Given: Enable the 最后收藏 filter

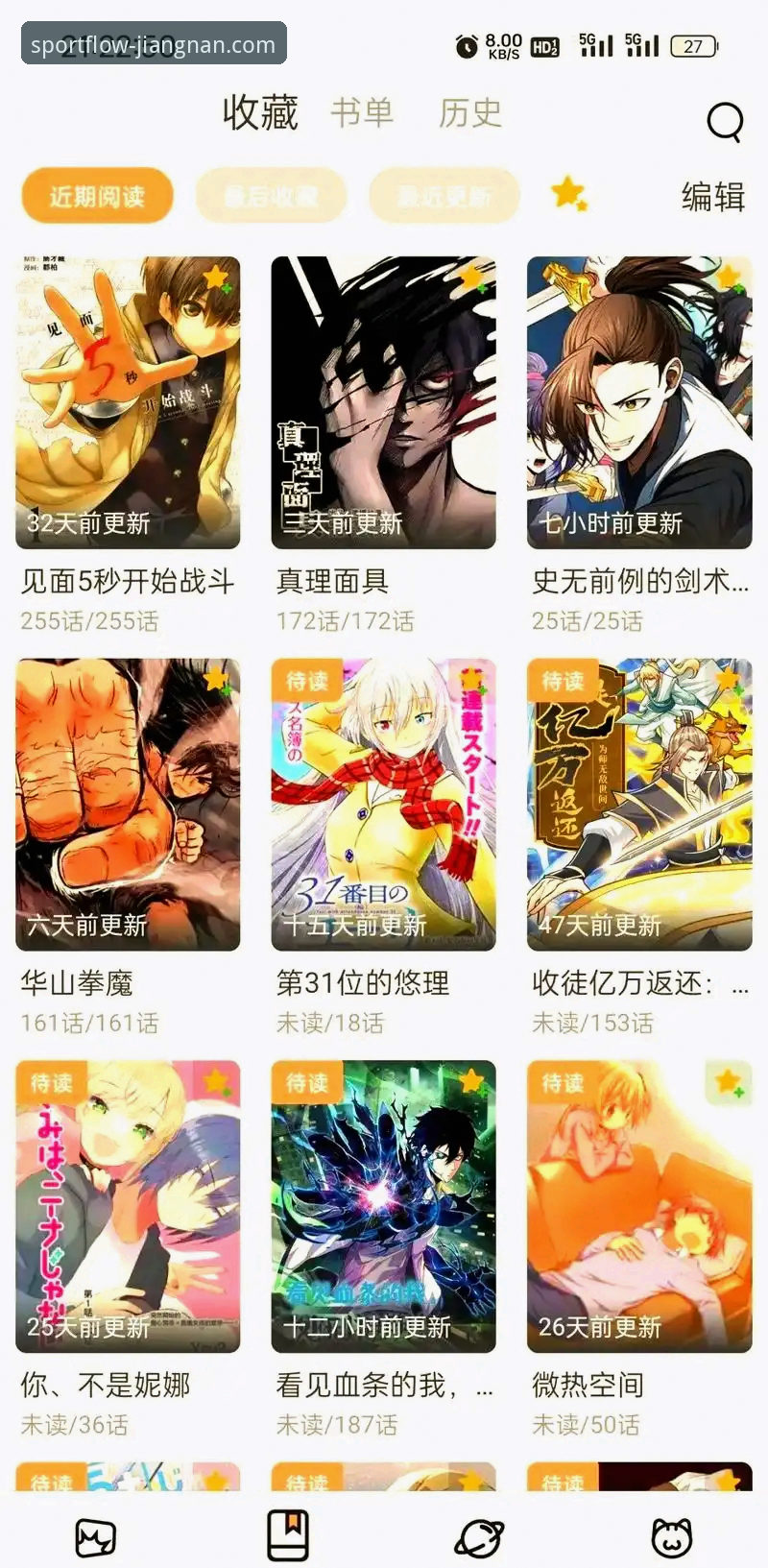Looking at the screenshot, I should click(x=270, y=195).
